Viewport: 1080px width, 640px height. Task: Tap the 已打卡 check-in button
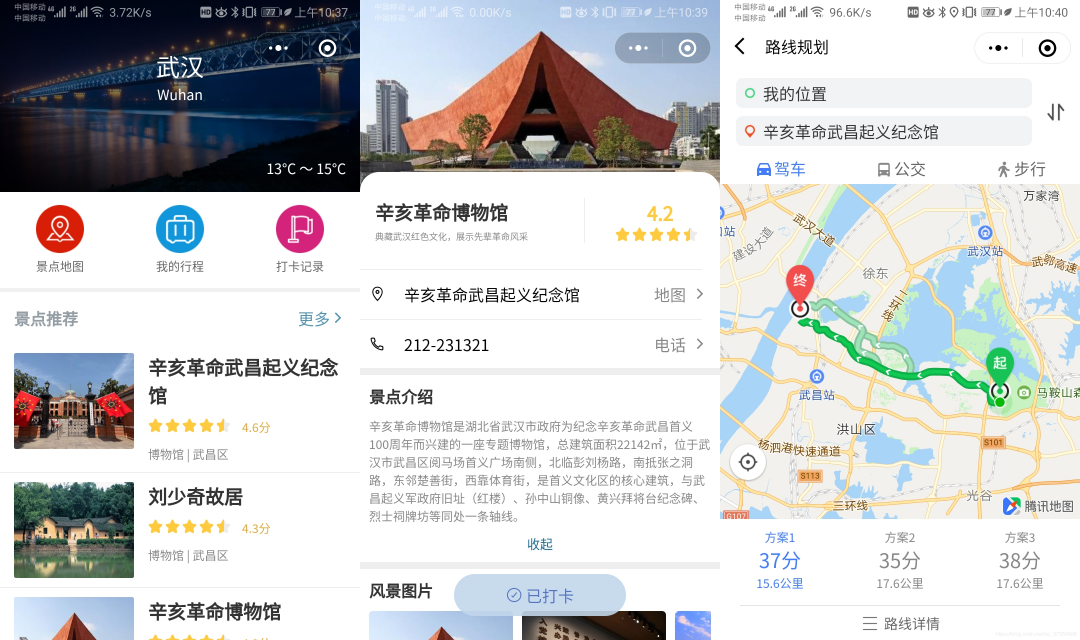point(540,595)
